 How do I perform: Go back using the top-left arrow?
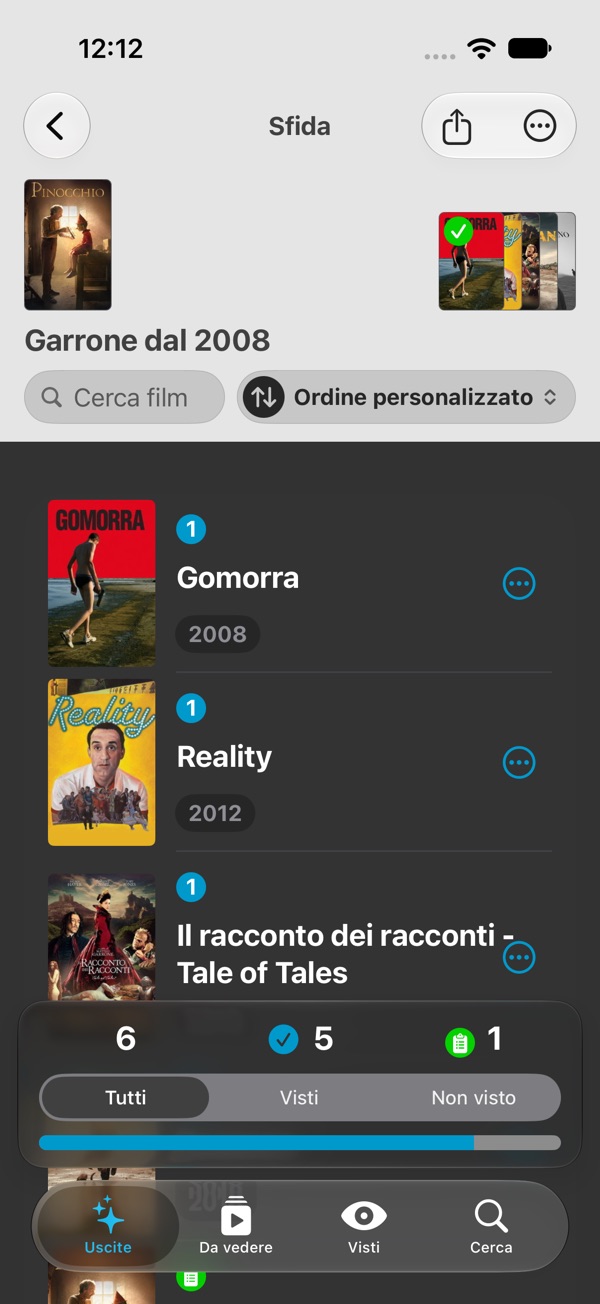point(57,126)
